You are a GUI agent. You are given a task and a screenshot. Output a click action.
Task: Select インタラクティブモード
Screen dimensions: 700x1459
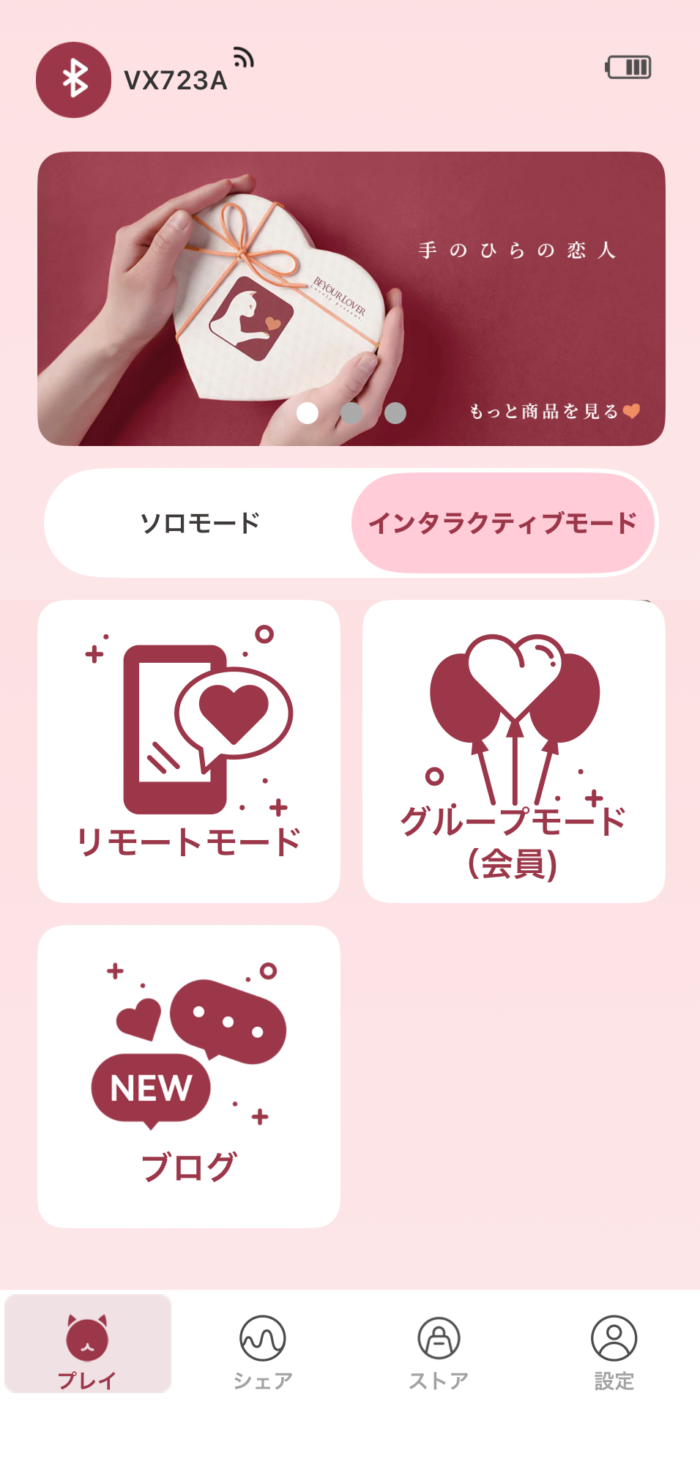[x=502, y=523]
